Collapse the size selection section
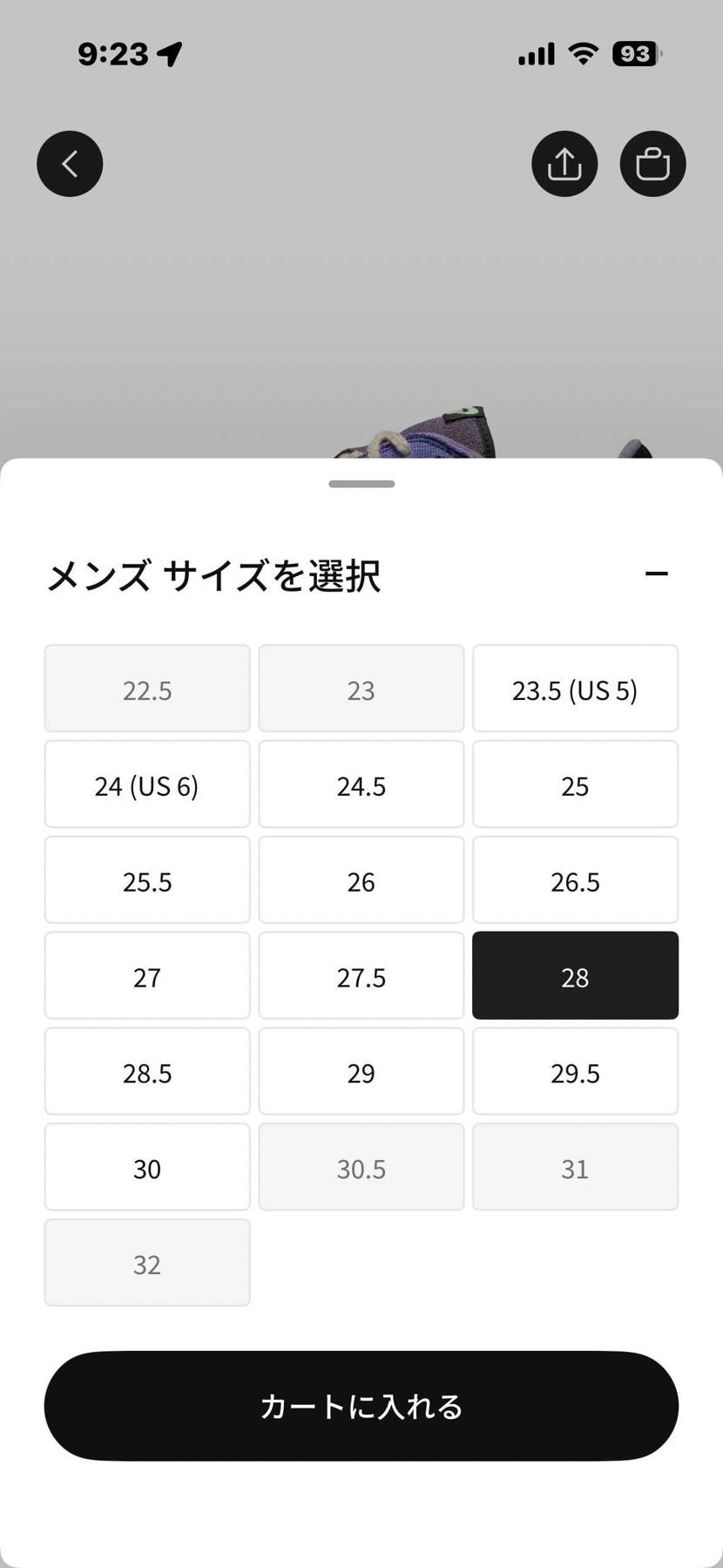723x1568 pixels. tap(656, 574)
